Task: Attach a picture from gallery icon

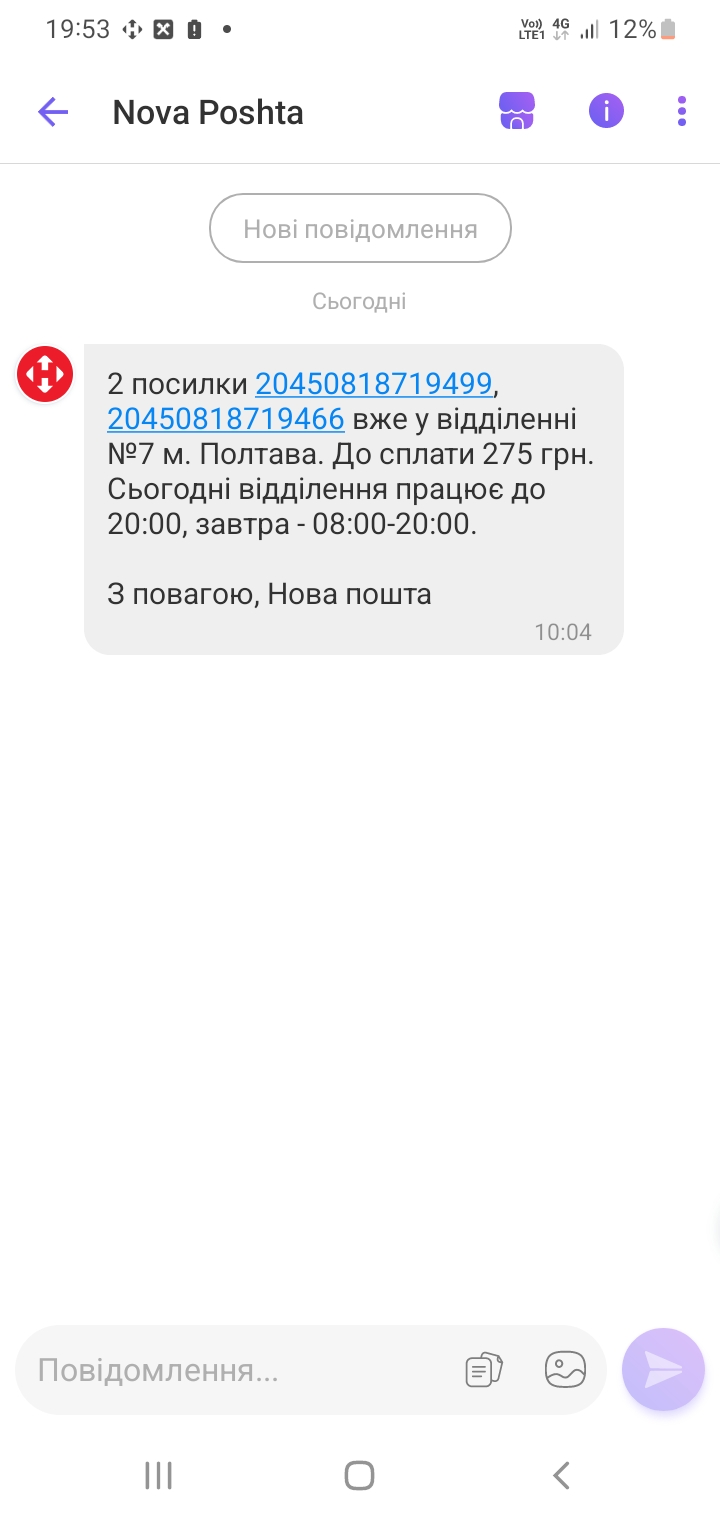Action: click(565, 1369)
